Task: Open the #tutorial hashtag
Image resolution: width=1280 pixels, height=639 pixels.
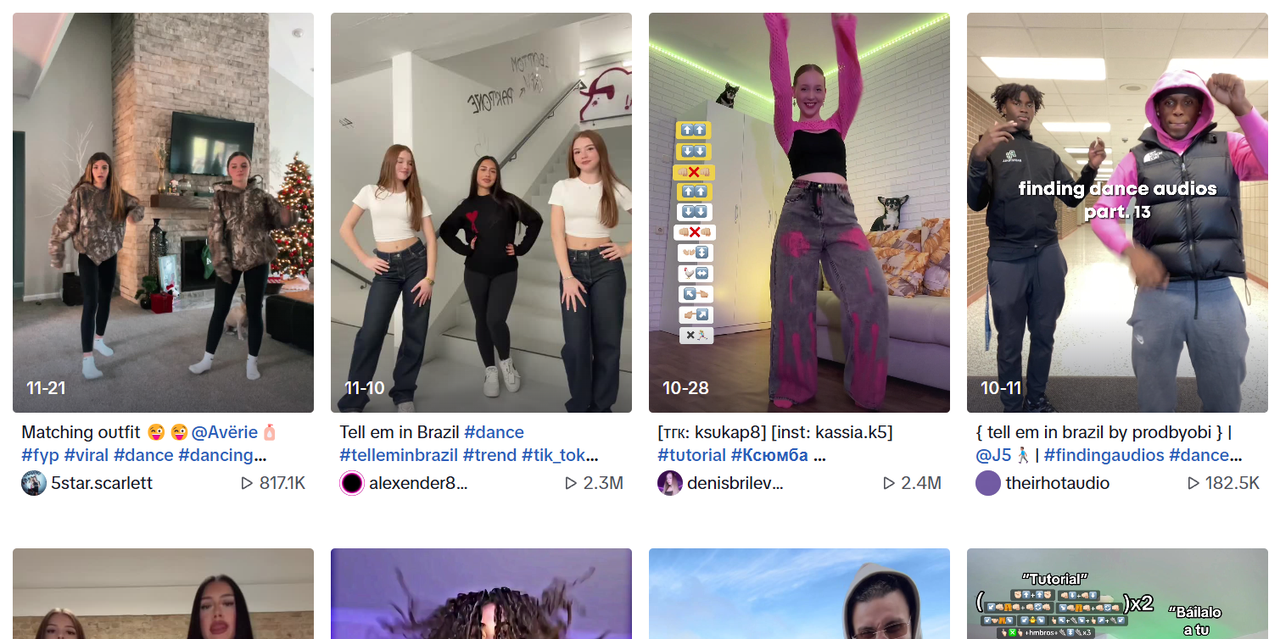Action: (691, 455)
